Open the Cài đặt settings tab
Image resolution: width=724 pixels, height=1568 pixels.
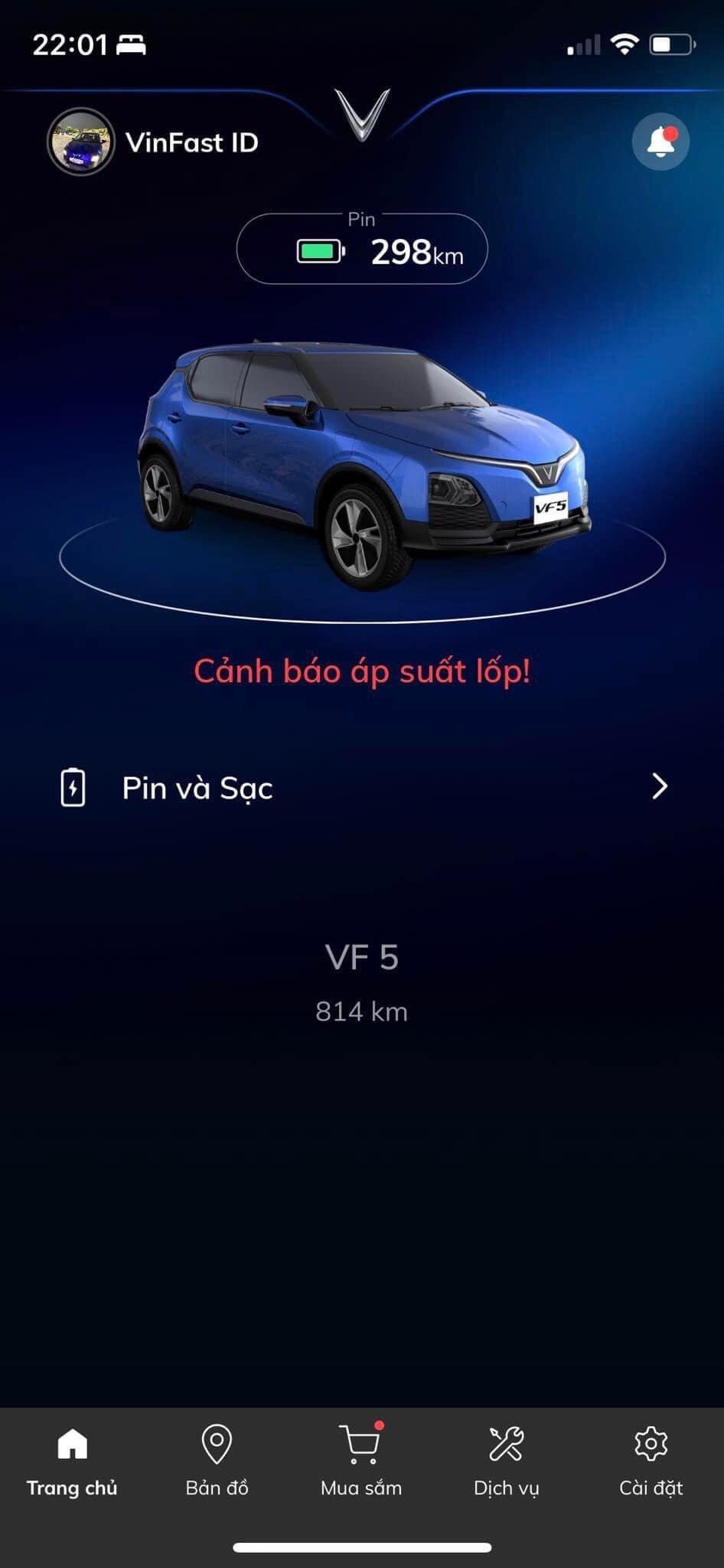651,1461
